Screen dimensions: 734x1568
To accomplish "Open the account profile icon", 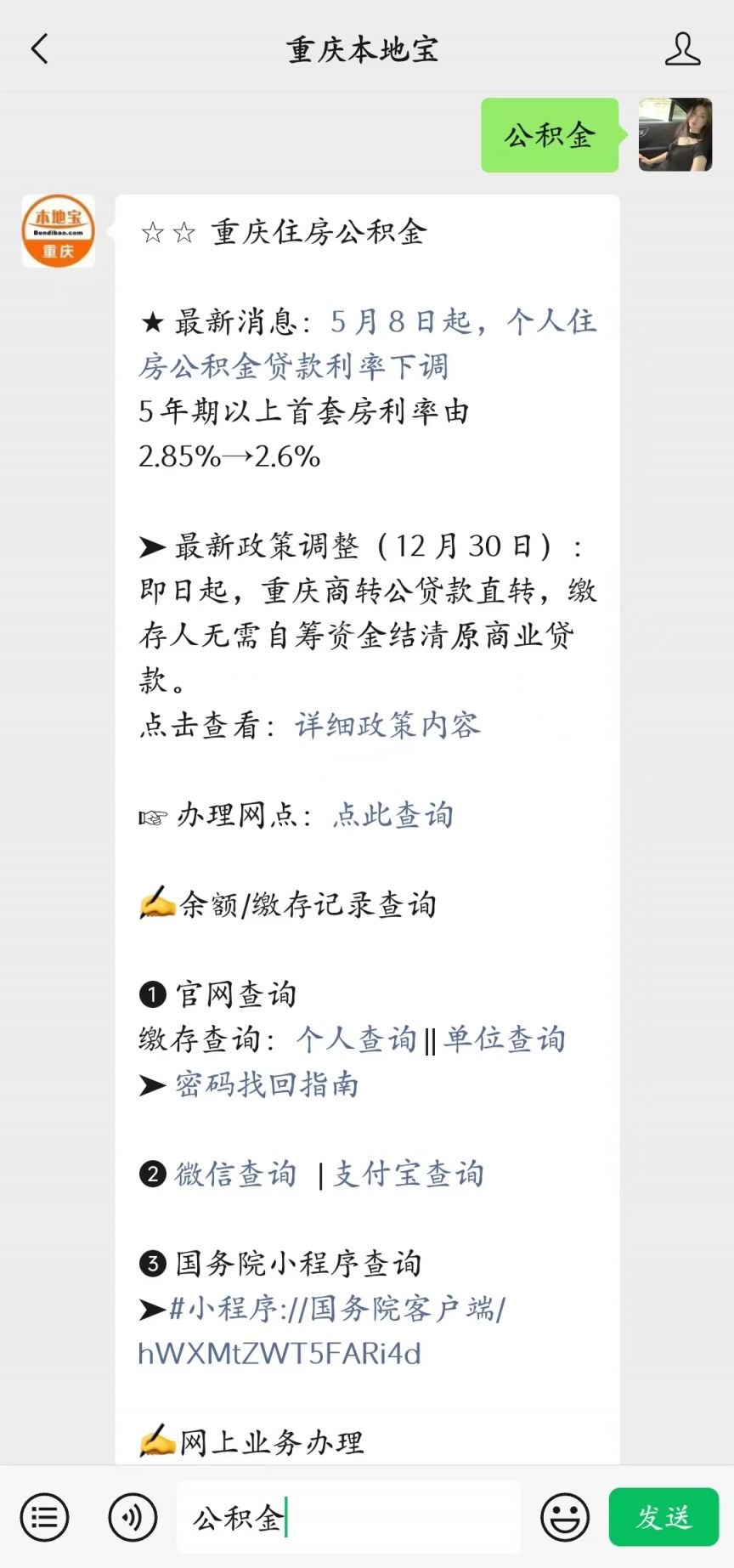I will [x=682, y=49].
